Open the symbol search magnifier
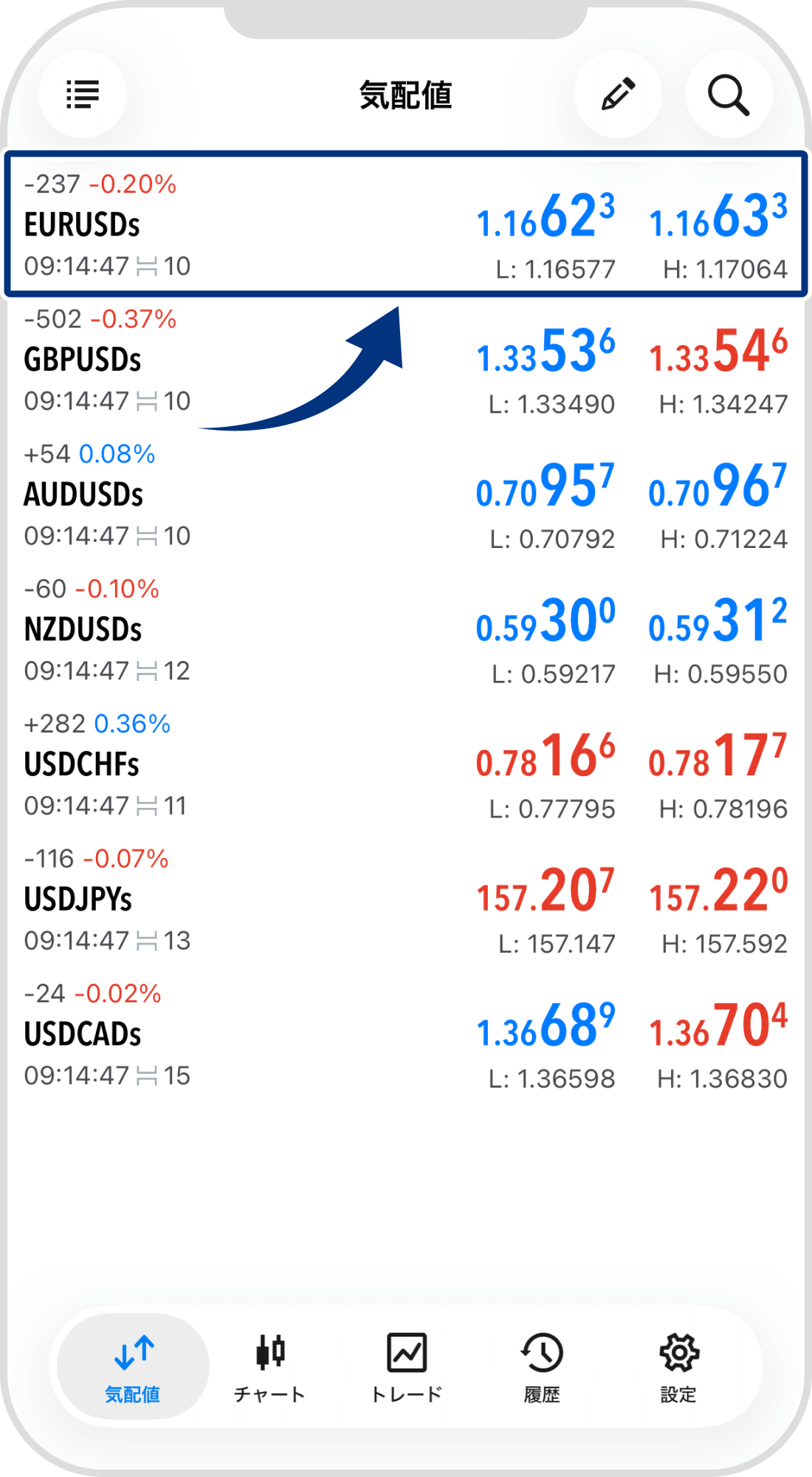This screenshot has width=812, height=1477. 729,95
